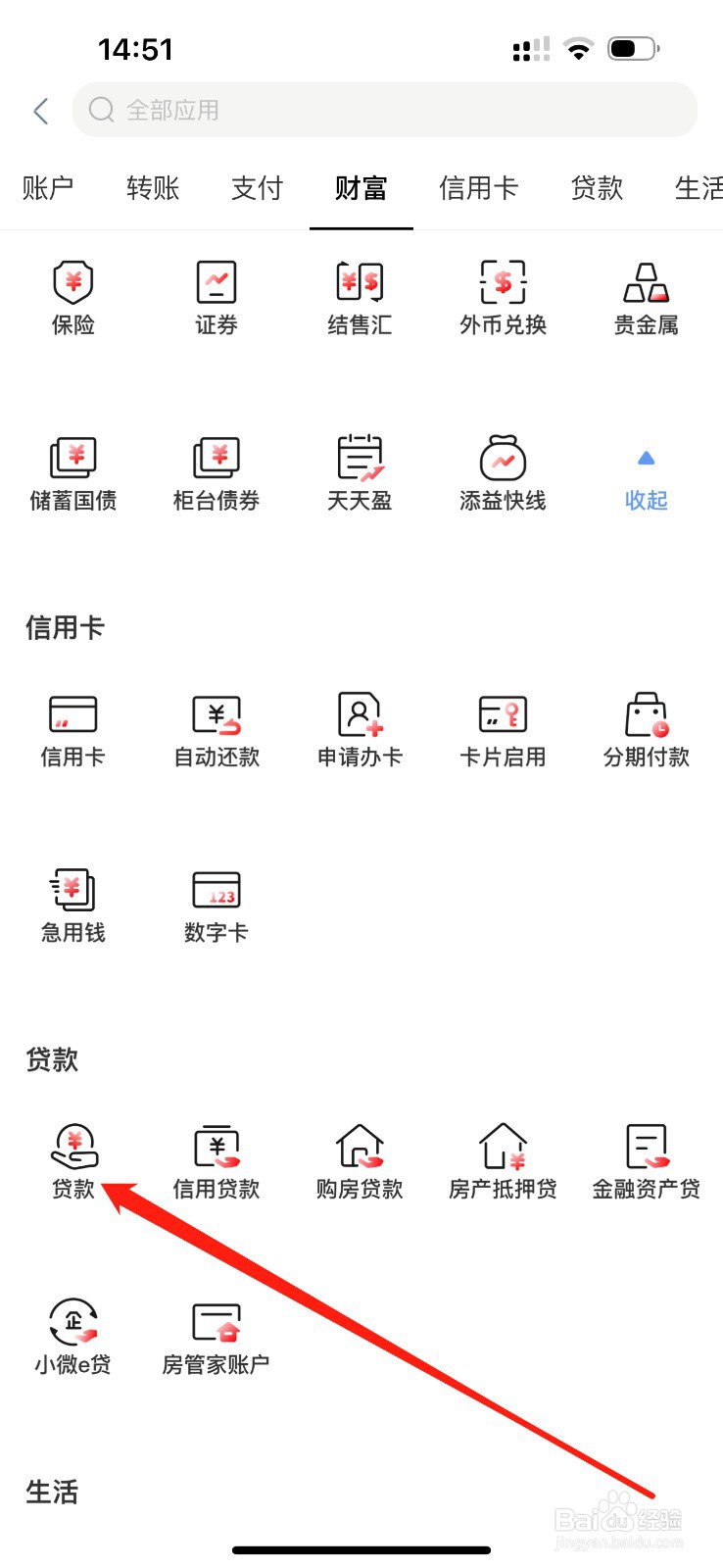Open 储蓄国债 savings bonds

point(73,474)
